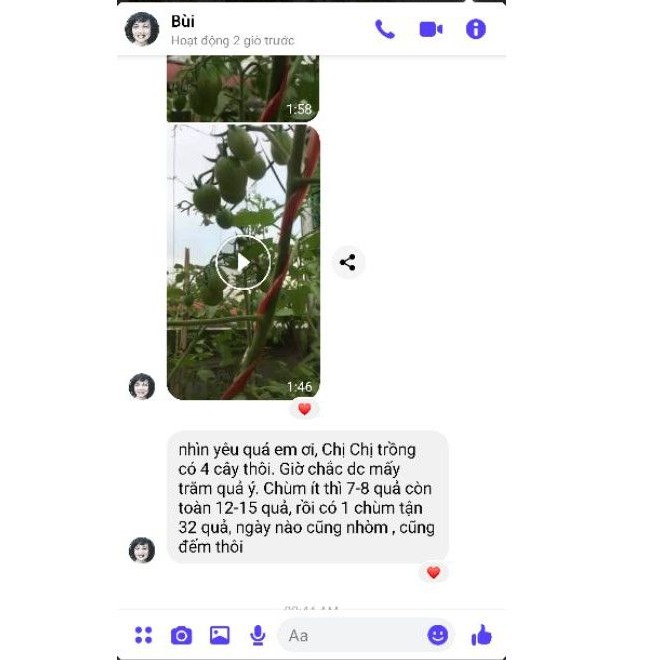The image size is (660, 660).
Task: Open conversation info for Bùi
Action: pos(476,29)
